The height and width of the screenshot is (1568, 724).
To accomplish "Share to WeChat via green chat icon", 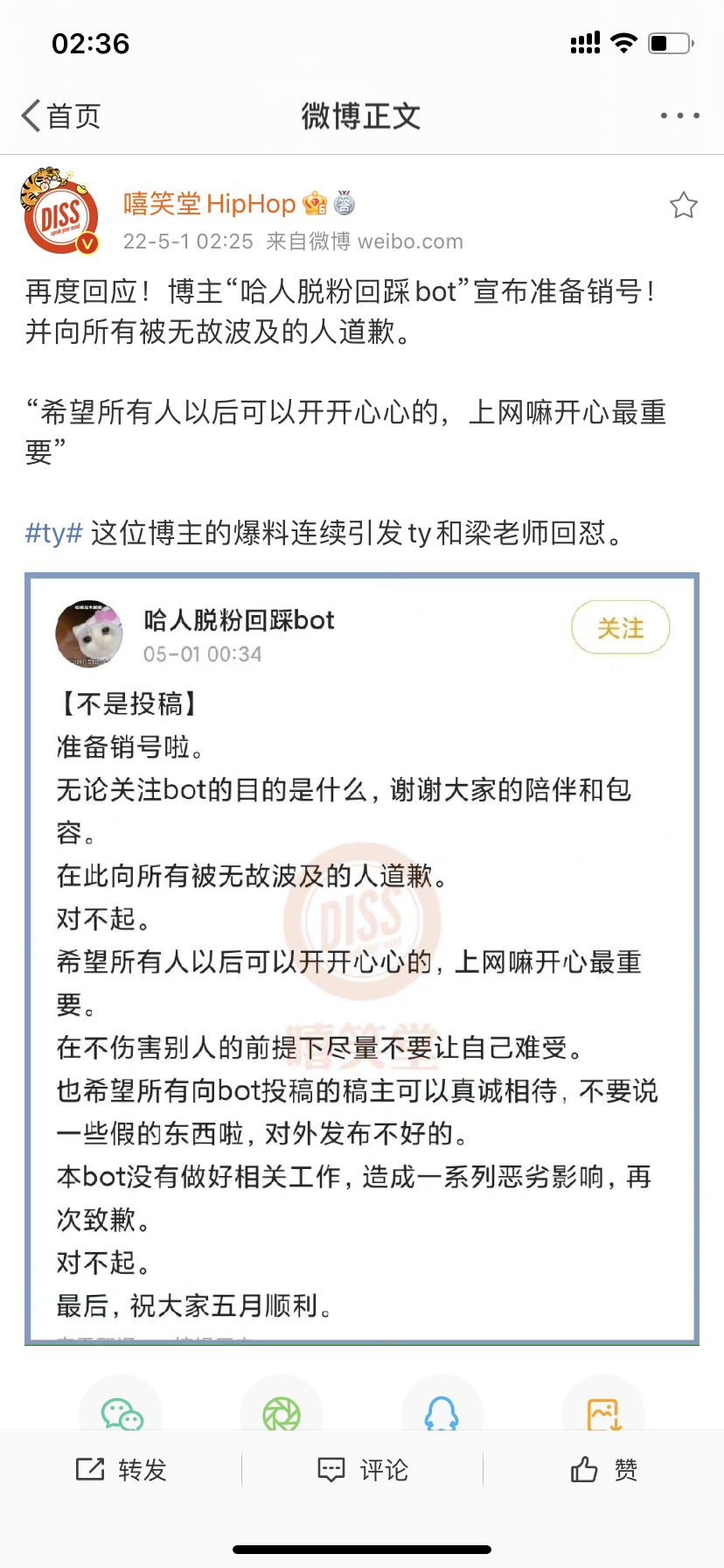I will click(x=122, y=1412).
